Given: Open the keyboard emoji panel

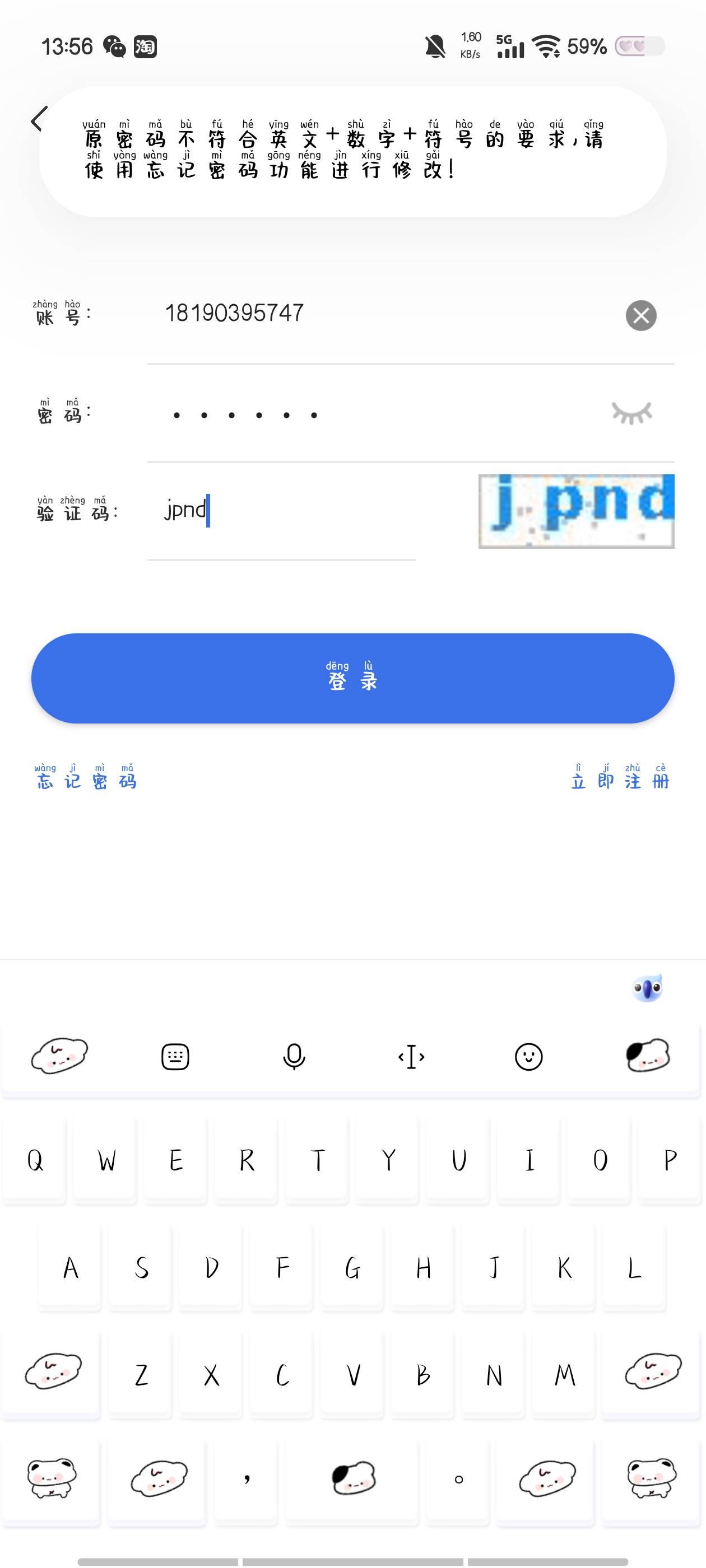Looking at the screenshot, I should pos(528,1057).
